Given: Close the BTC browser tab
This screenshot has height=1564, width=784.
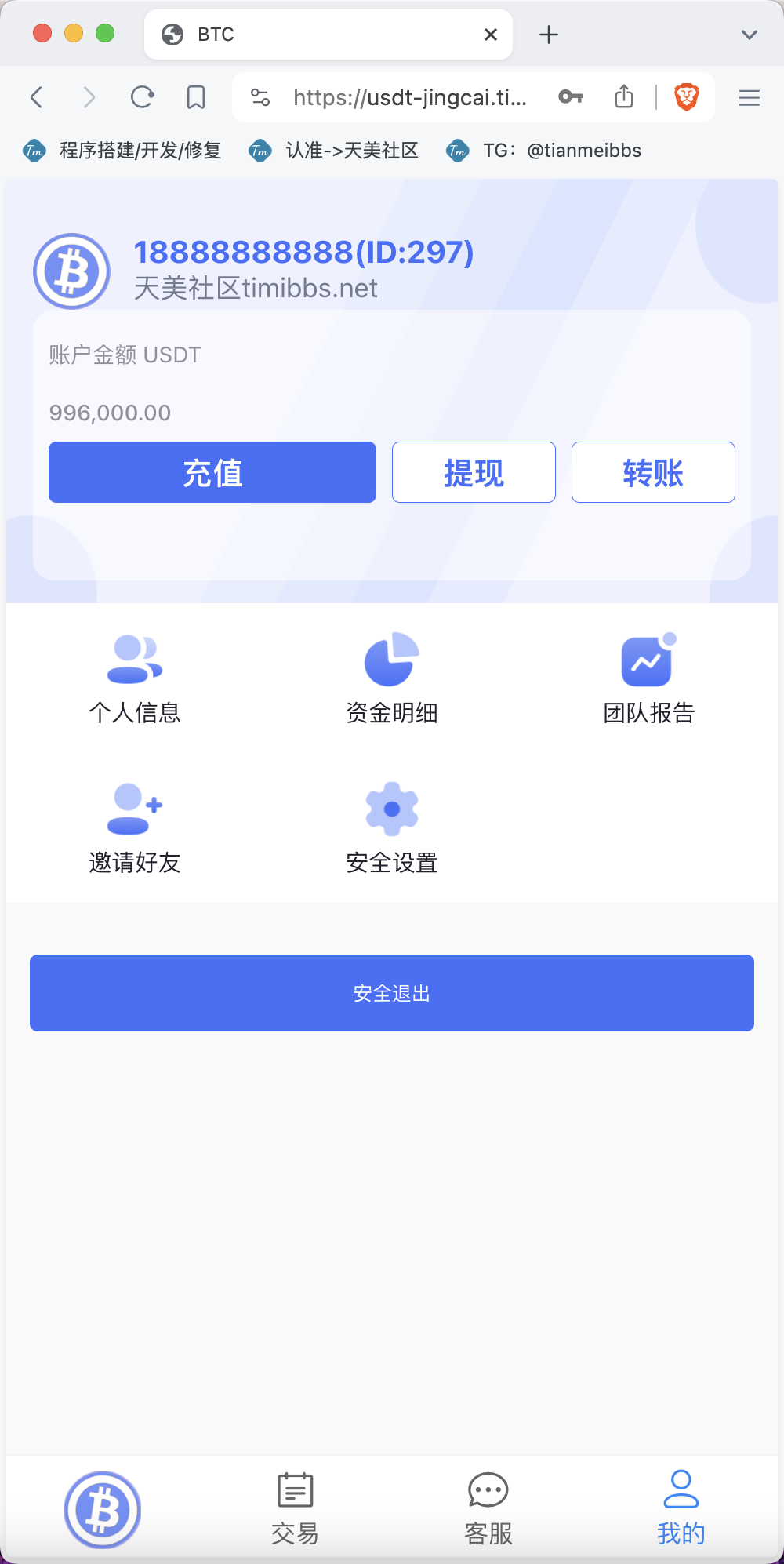Looking at the screenshot, I should 491,35.
